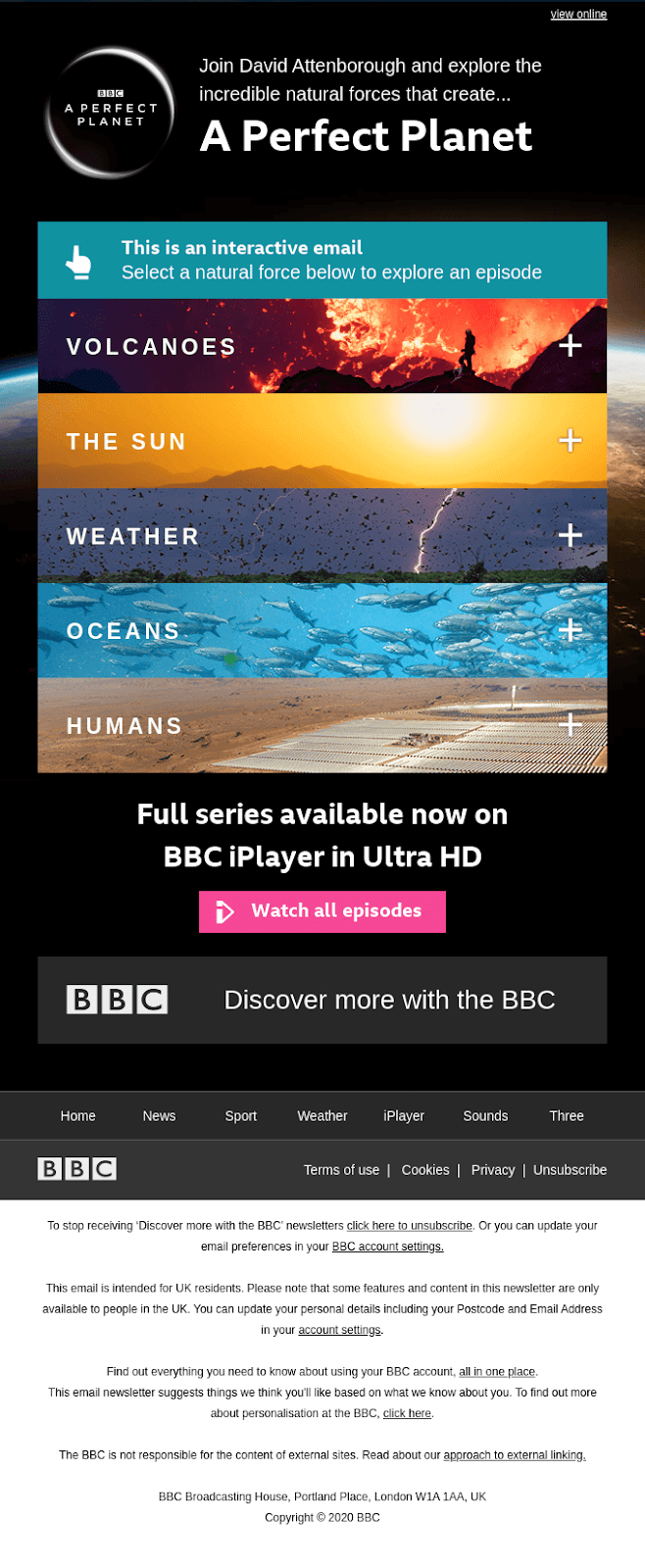The height and width of the screenshot is (1568, 645).
Task: View Terms of use
Action: [341, 1170]
